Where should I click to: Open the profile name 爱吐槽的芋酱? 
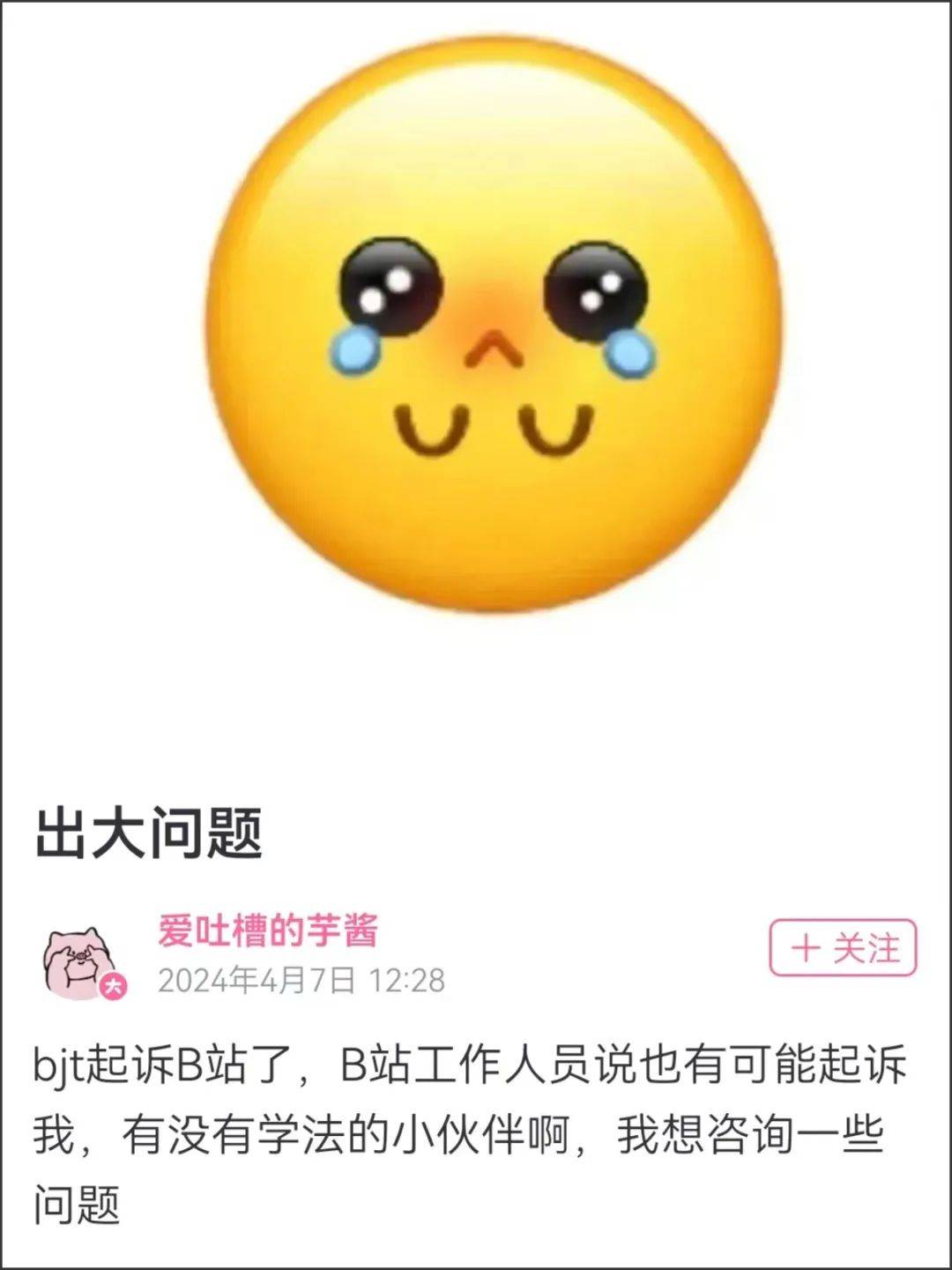coord(268,930)
